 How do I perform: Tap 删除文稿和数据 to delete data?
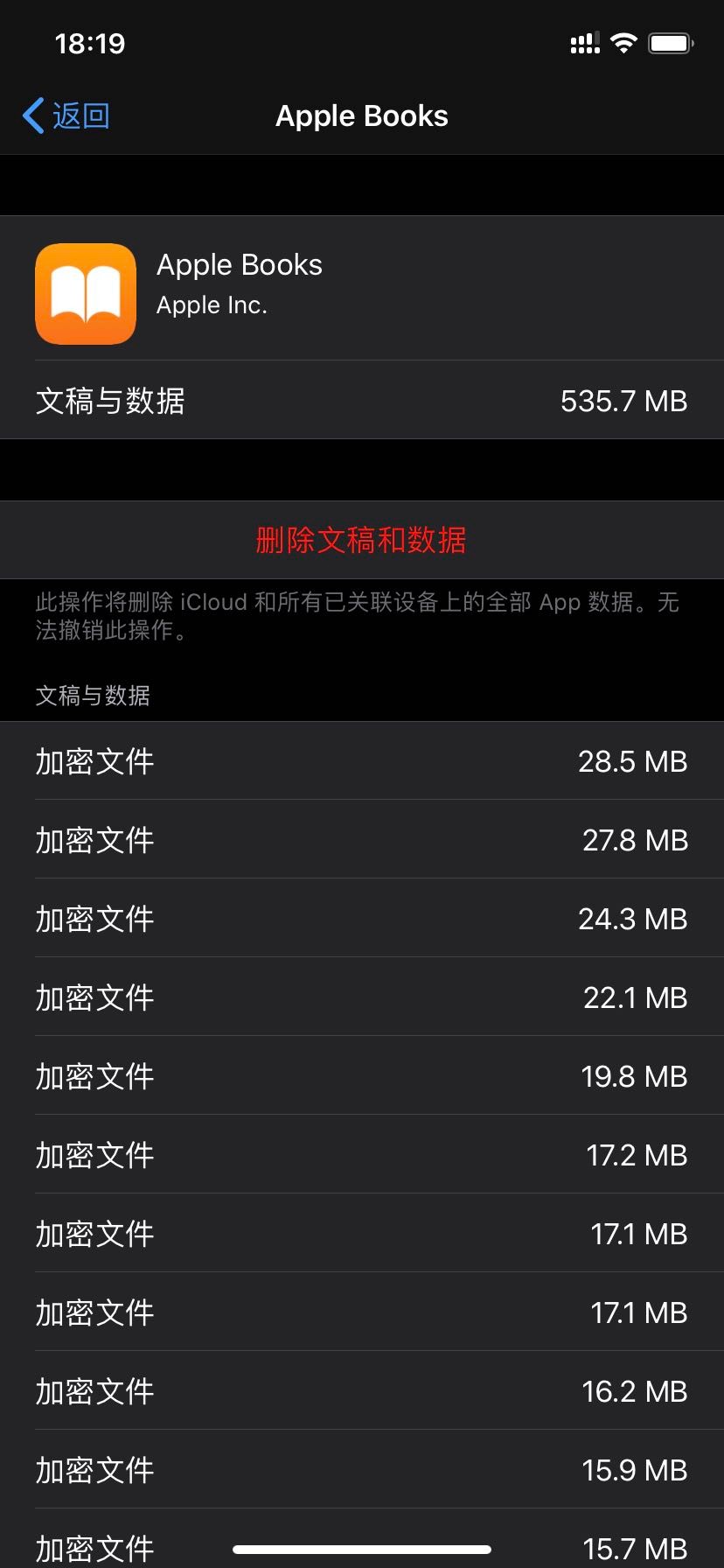coord(361,540)
